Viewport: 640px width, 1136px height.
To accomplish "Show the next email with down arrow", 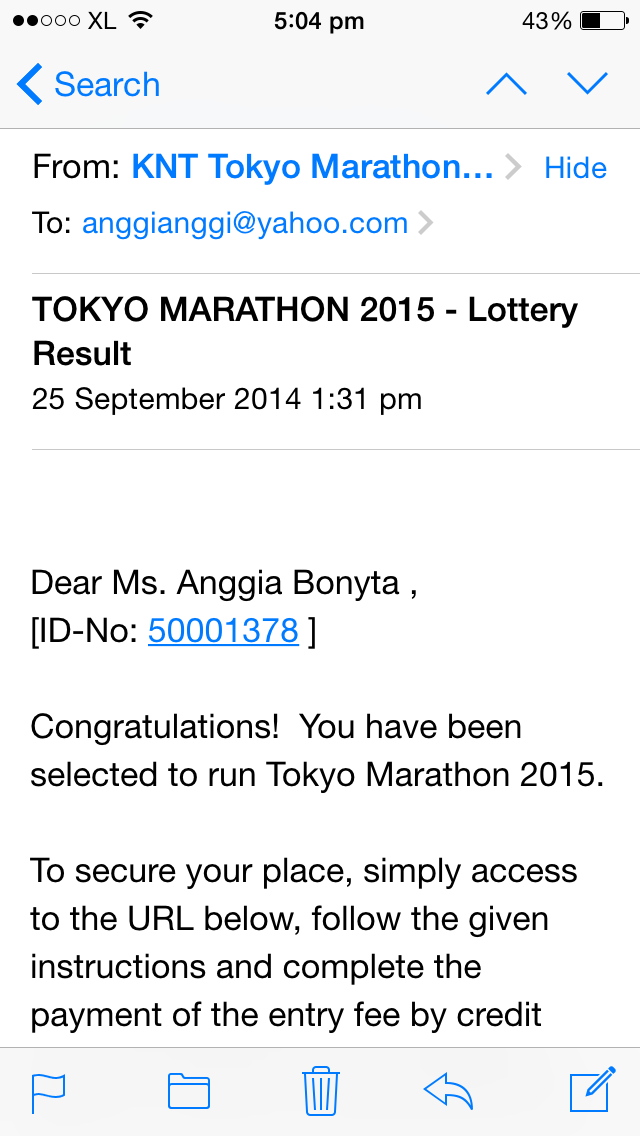I will click(587, 85).
